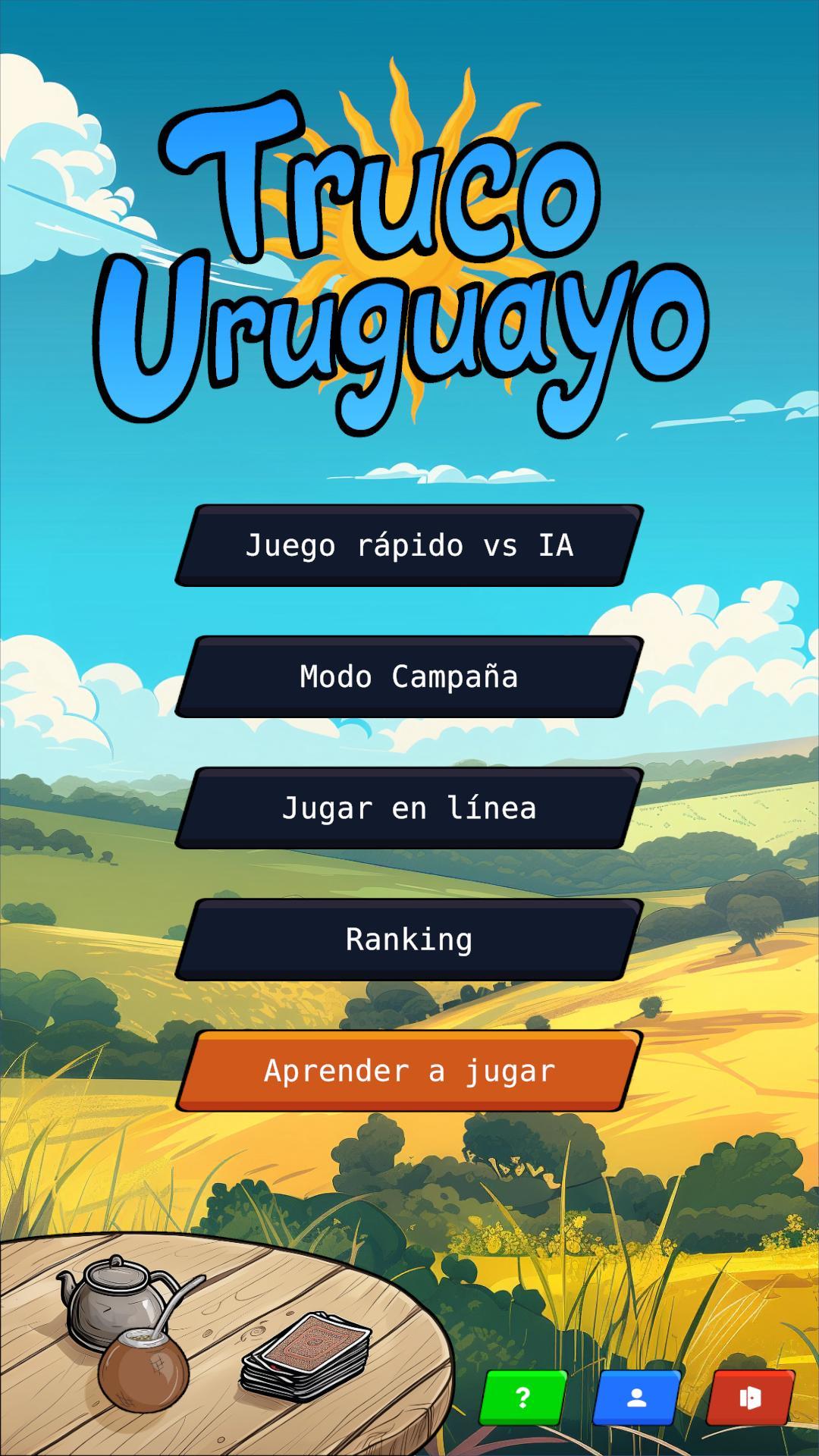Tap Aprender a jugar
This screenshot has width=819, height=1456.
[409, 1071]
